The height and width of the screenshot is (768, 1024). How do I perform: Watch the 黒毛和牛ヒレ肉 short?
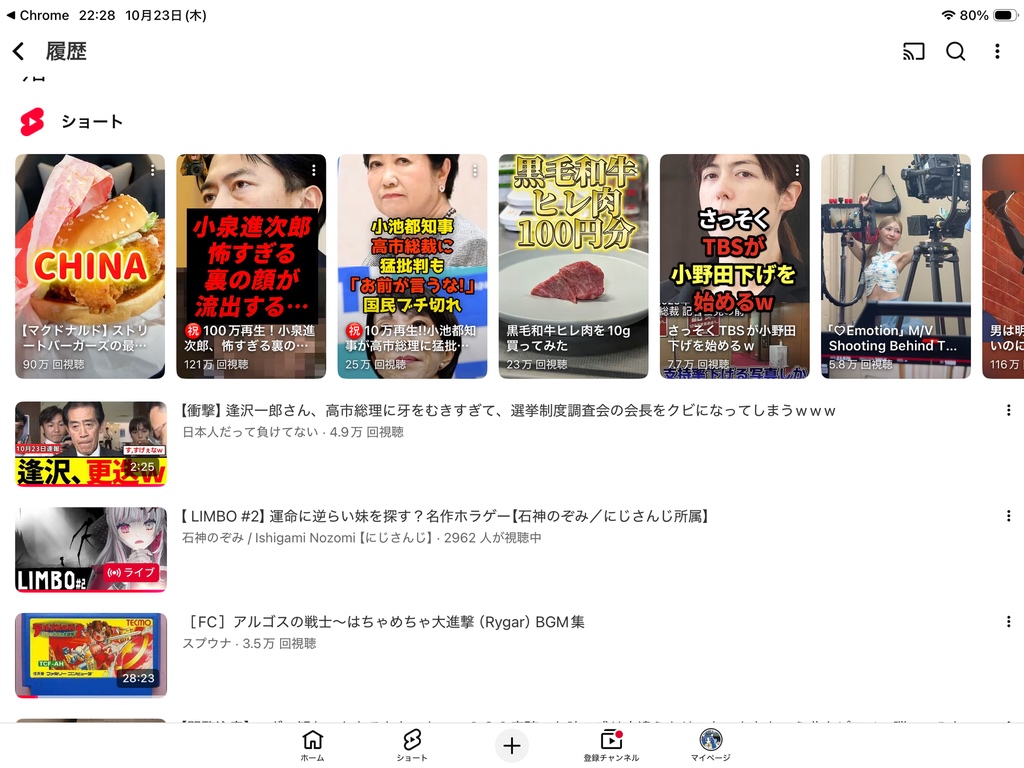(x=573, y=265)
